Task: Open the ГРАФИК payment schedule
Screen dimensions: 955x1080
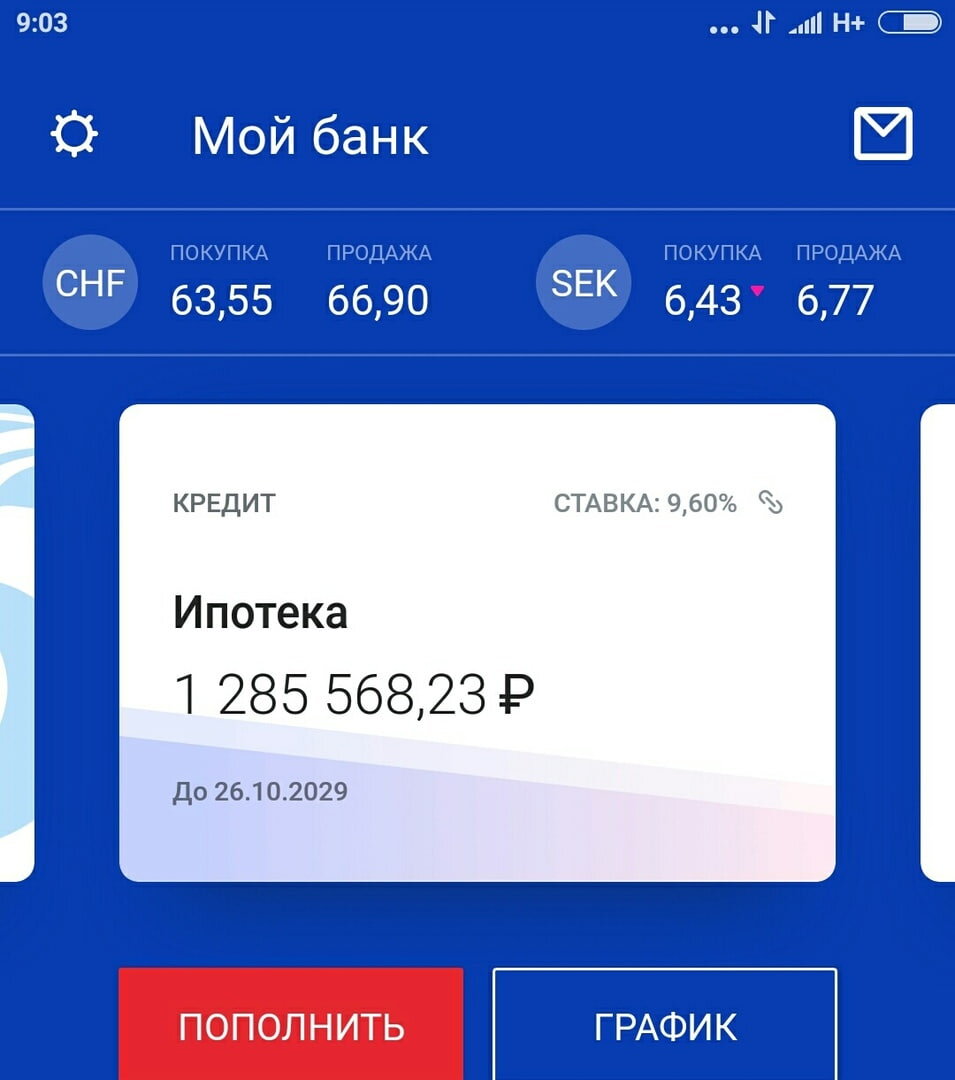Action: 663,1024
